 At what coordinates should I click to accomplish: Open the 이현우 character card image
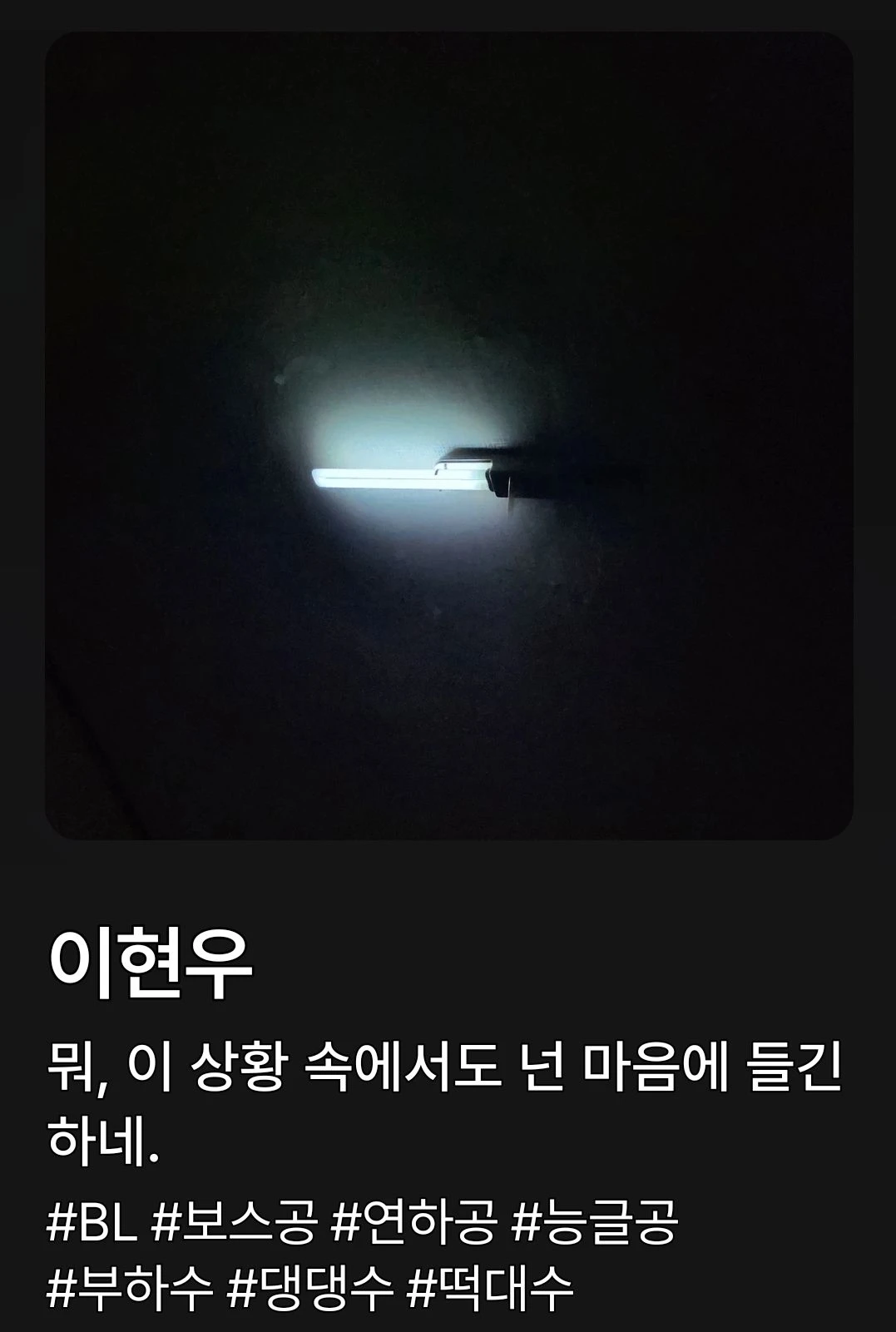[x=448, y=436]
